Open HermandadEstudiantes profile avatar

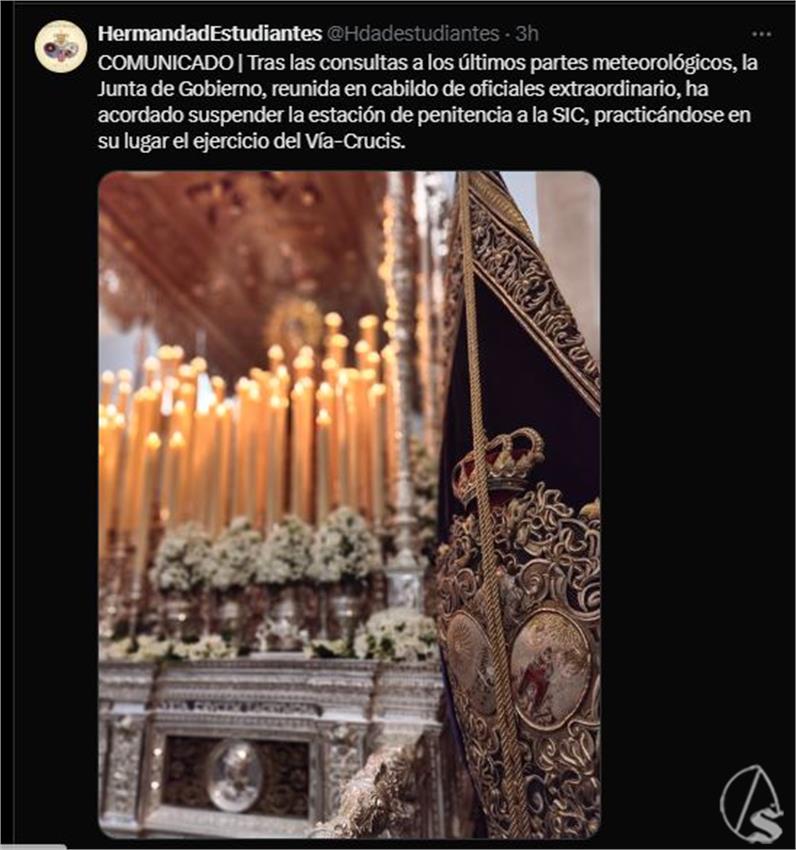pos(61,46)
